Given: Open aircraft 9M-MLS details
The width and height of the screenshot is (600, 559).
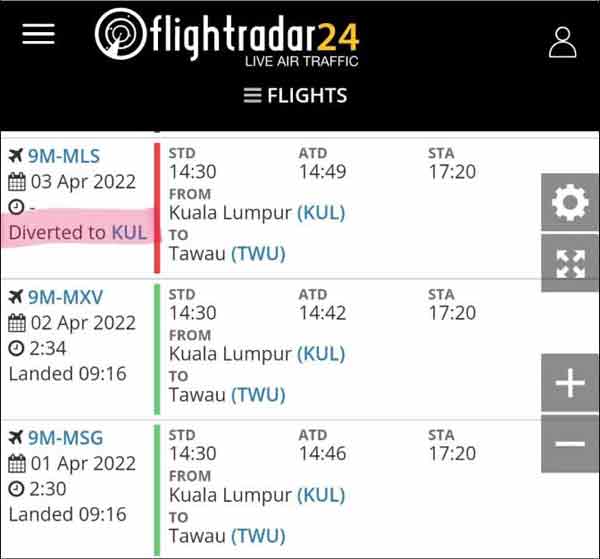Looking at the screenshot, I should tap(64, 156).
